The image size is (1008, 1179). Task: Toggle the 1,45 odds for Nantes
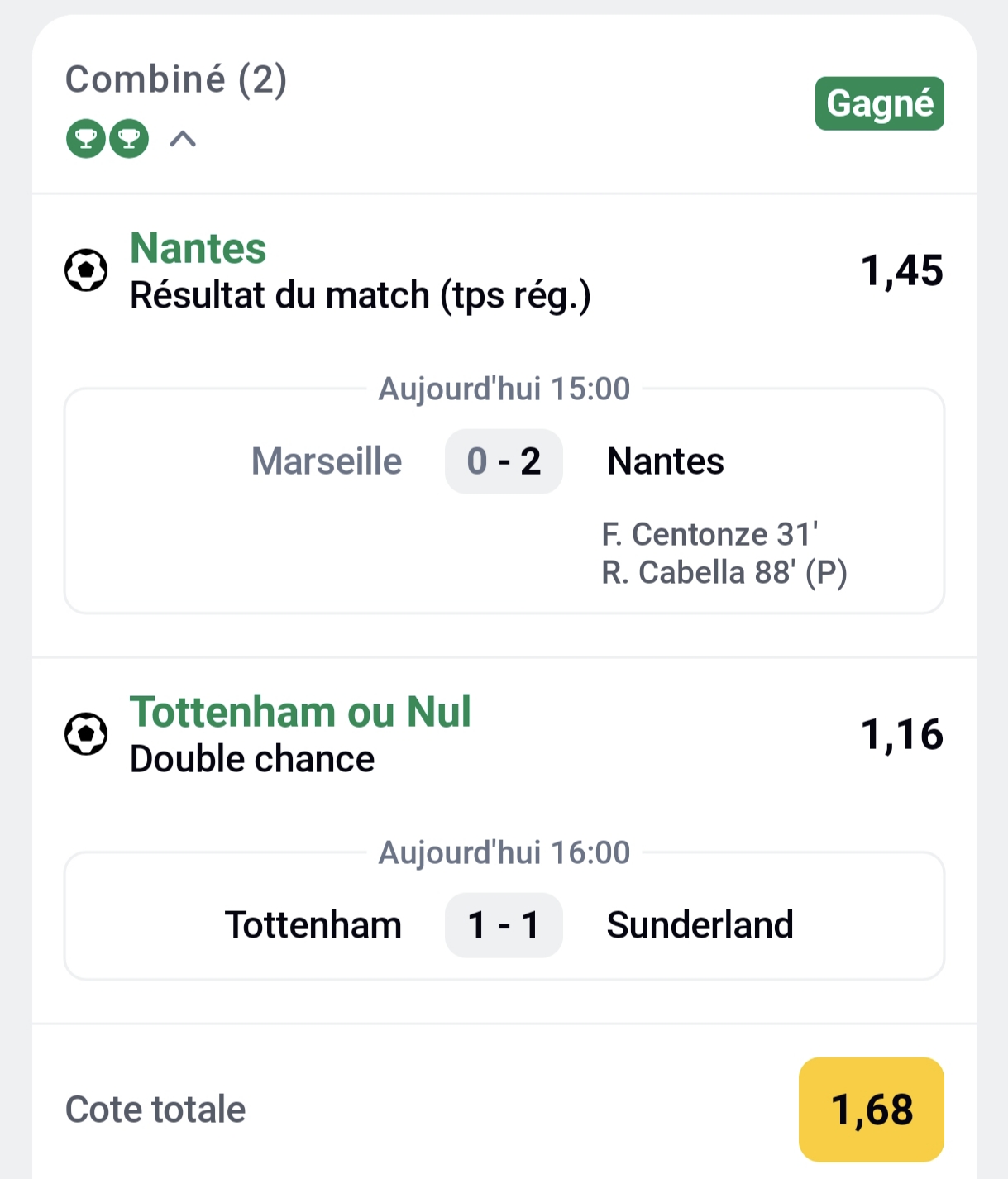[902, 270]
